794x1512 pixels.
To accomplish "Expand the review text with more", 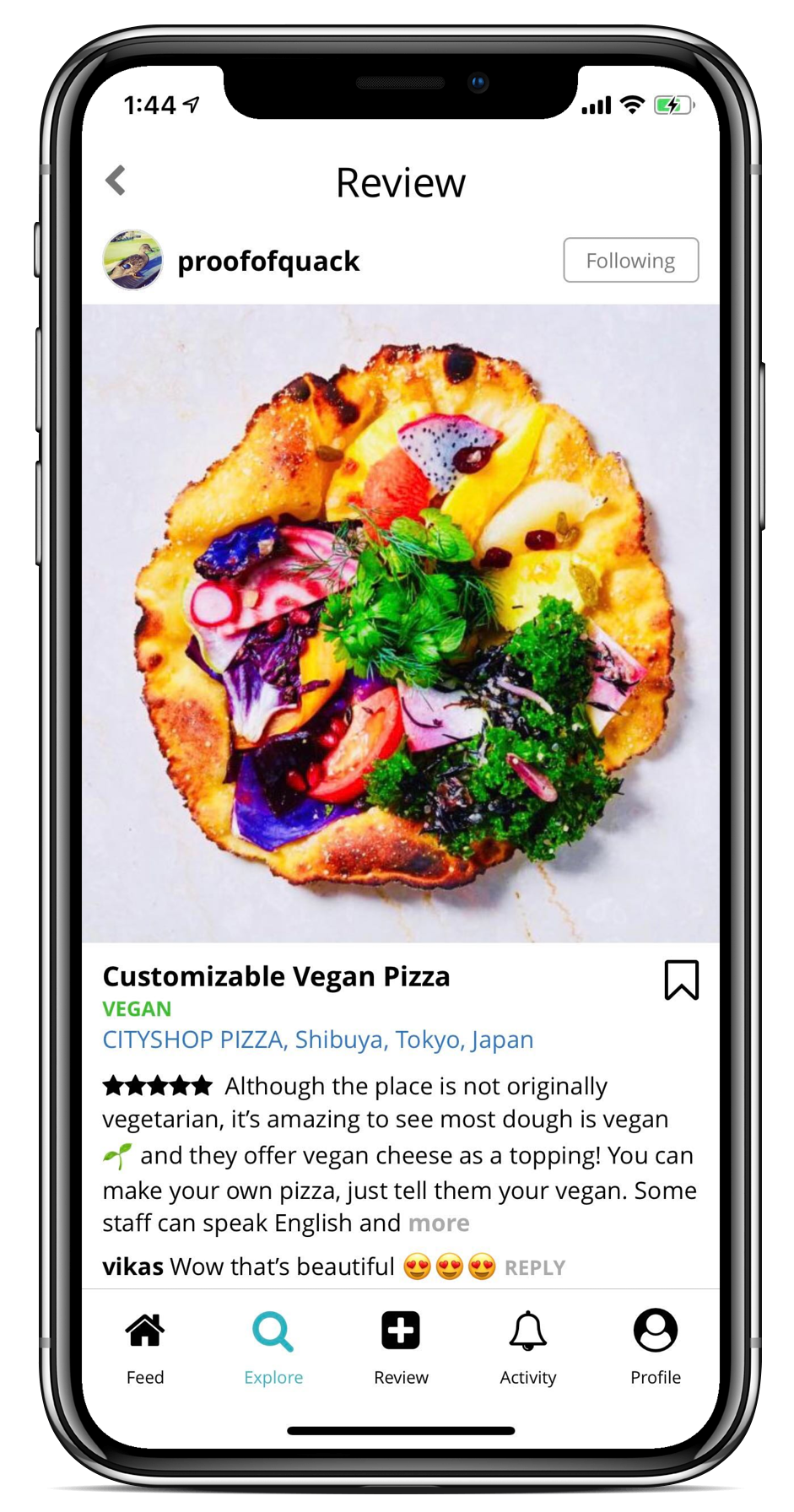I will (x=439, y=1223).
